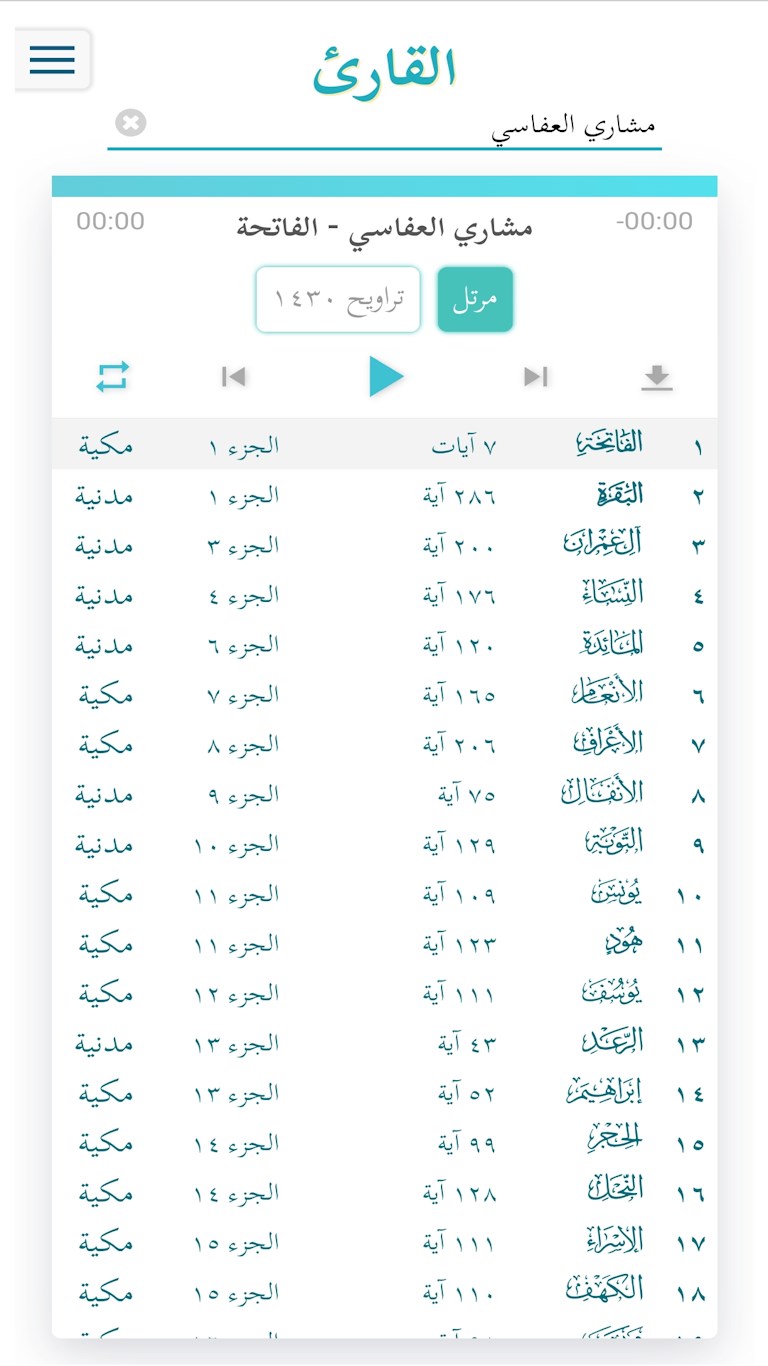Switch to تراويح ١٤٣٠ recitation
This screenshot has height=1366, width=768.
click(x=338, y=300)
